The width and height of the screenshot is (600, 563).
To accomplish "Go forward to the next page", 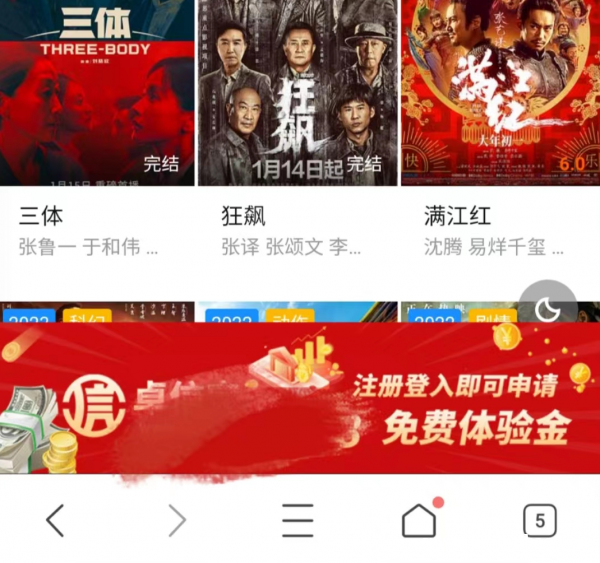I will coord(177,520).
